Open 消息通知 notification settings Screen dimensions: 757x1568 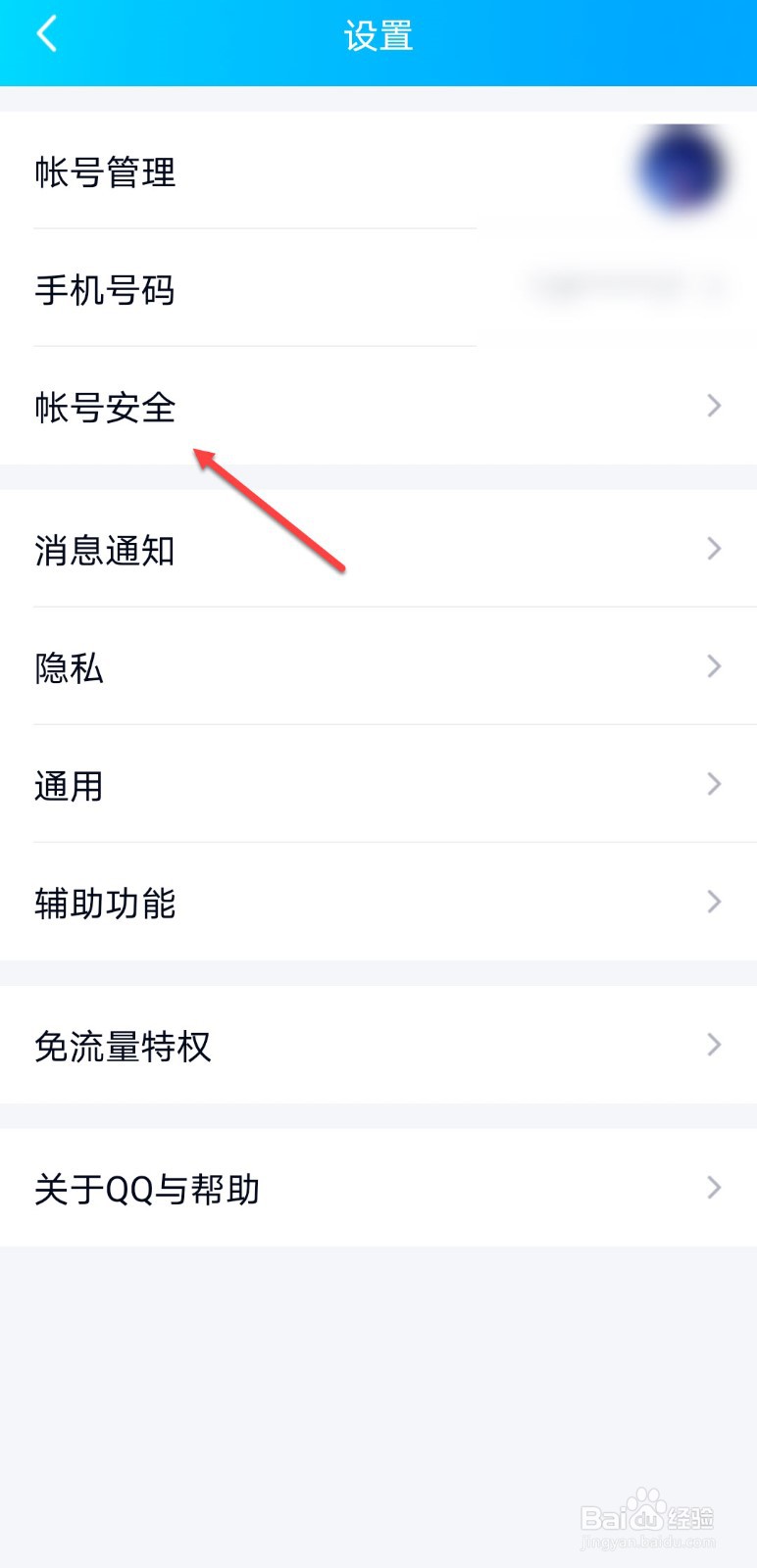pos(105,550)
